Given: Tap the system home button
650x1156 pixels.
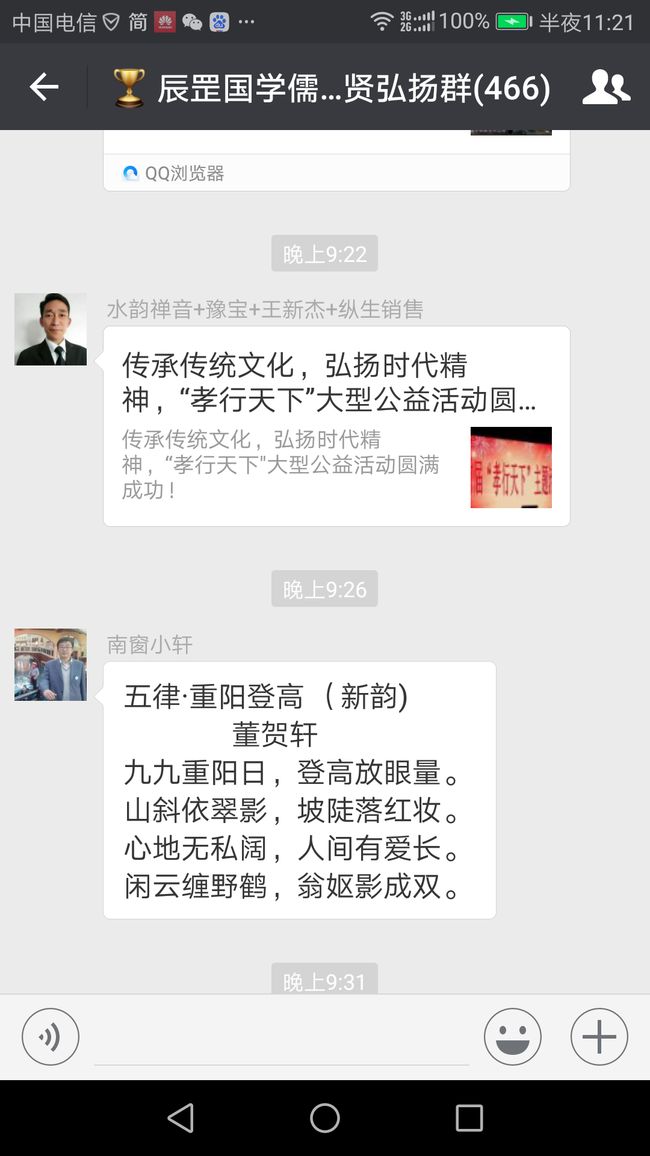Looking at the screenshot, I should 325,1118.
